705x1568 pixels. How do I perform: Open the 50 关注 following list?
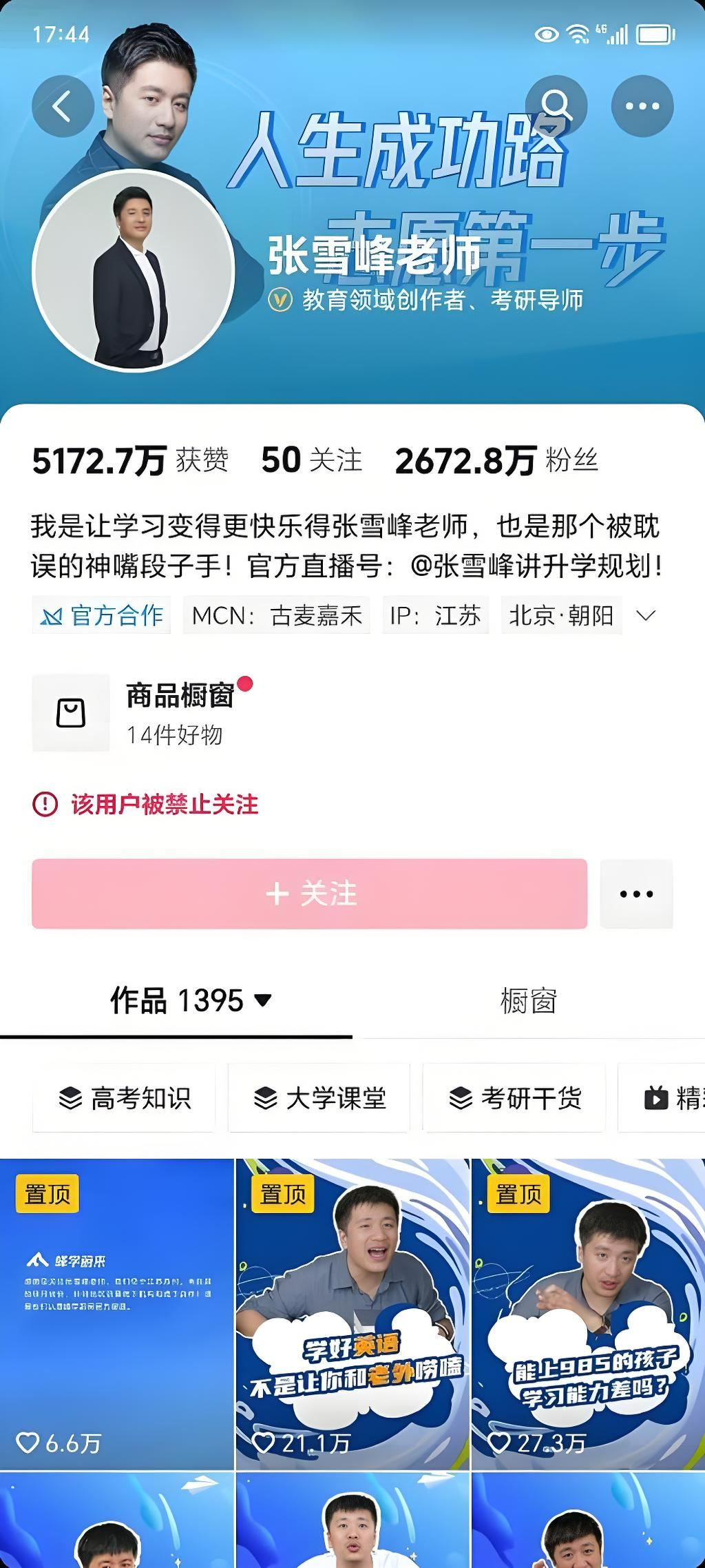[x=311, y=460]
